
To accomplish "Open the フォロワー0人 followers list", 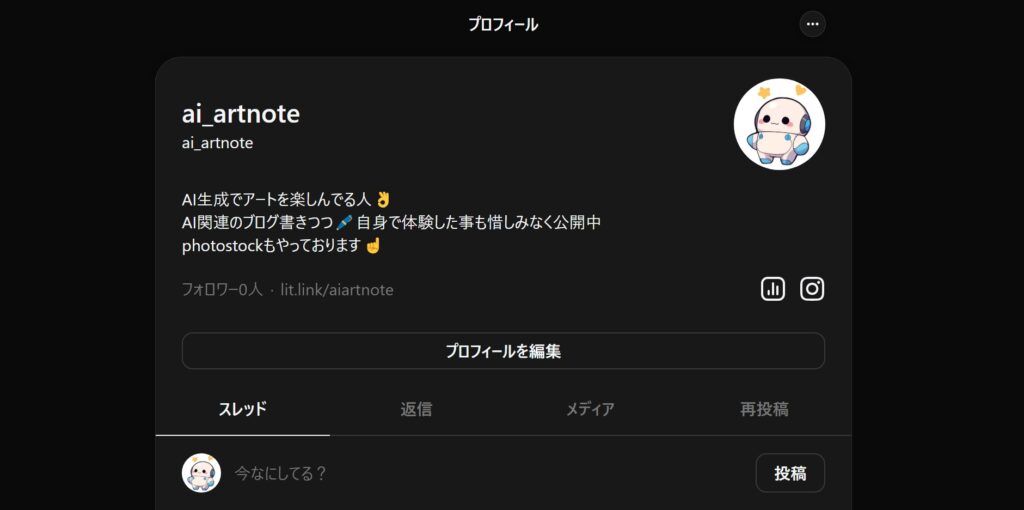I will pyautogui.click(x=222, y=290).
